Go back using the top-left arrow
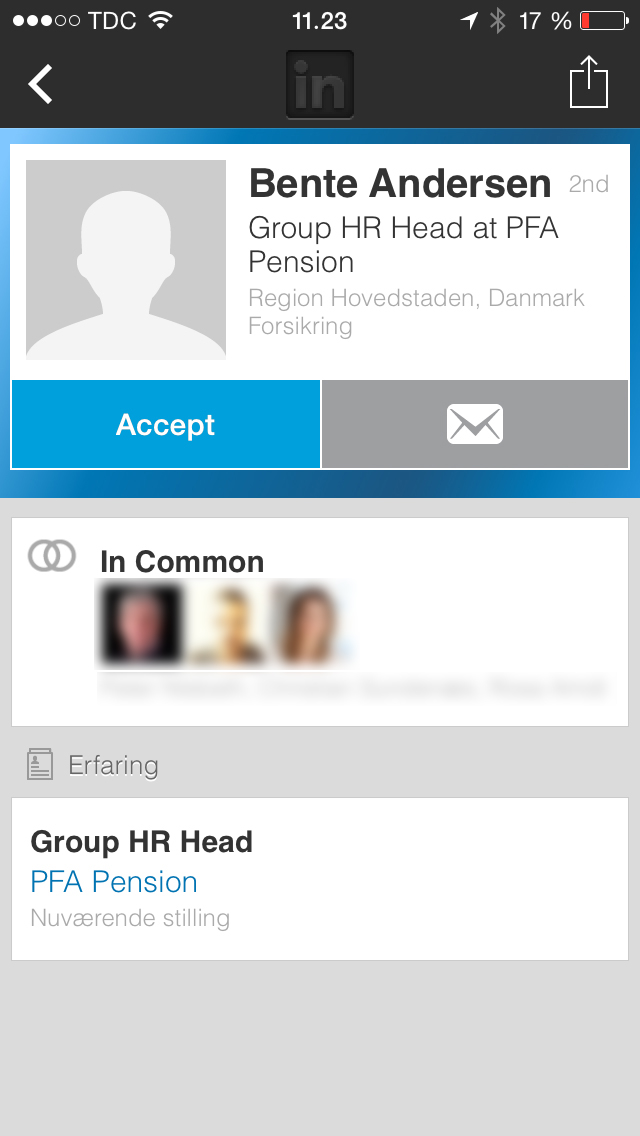The height and width of the screenshot is (1136, 640). pyautogui.click(x=41, y=84)
